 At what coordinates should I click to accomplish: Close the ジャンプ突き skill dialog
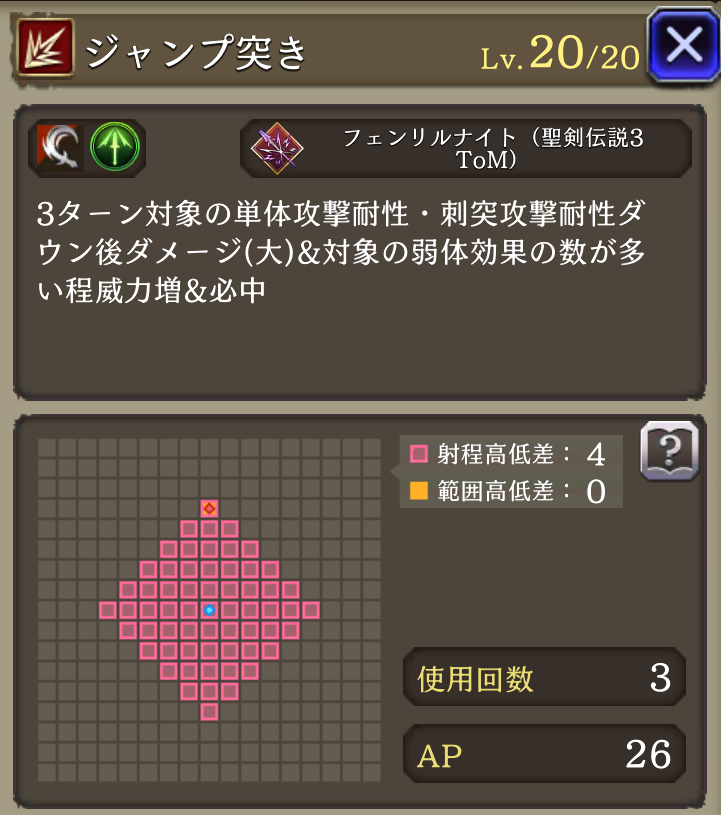point(683,45)
